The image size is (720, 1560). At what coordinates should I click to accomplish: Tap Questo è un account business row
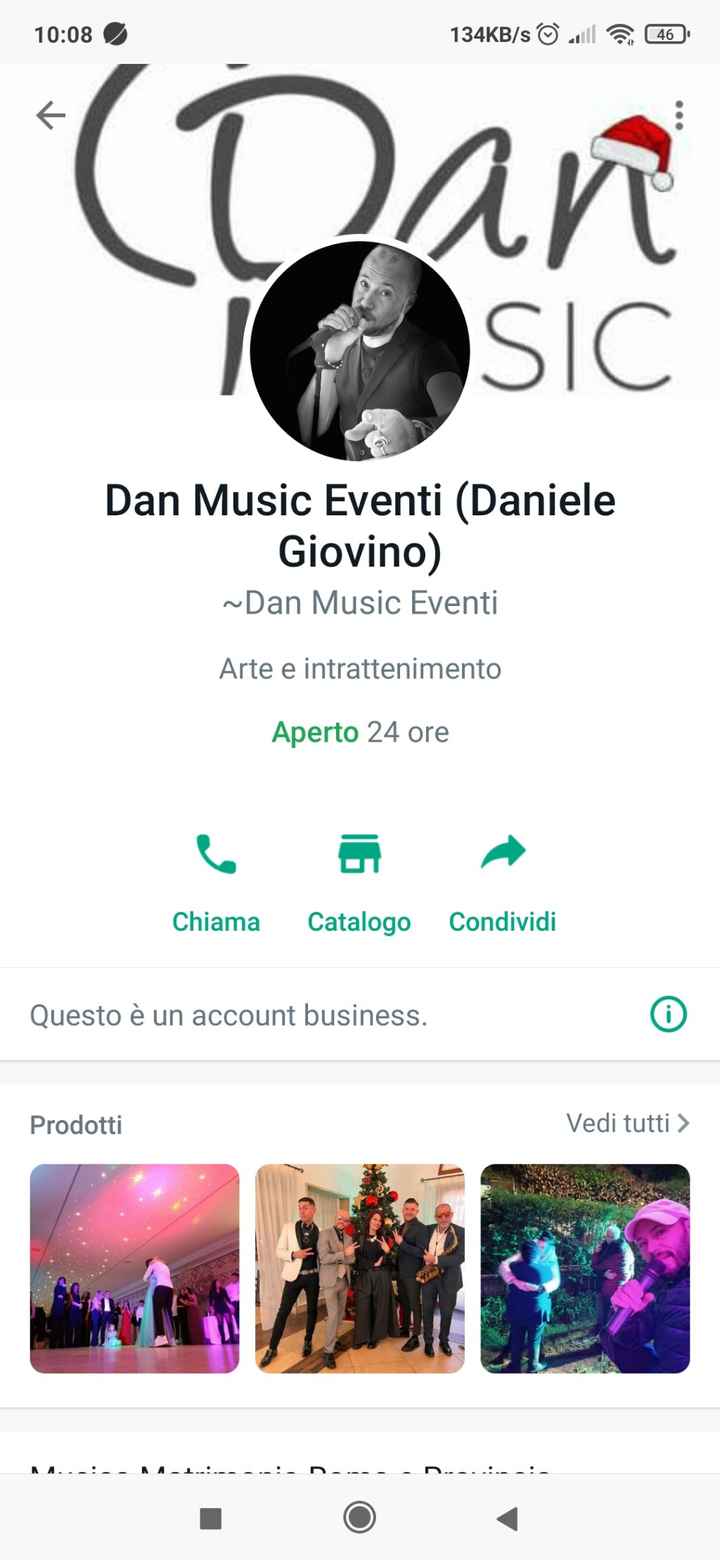tap(228, 1013)
